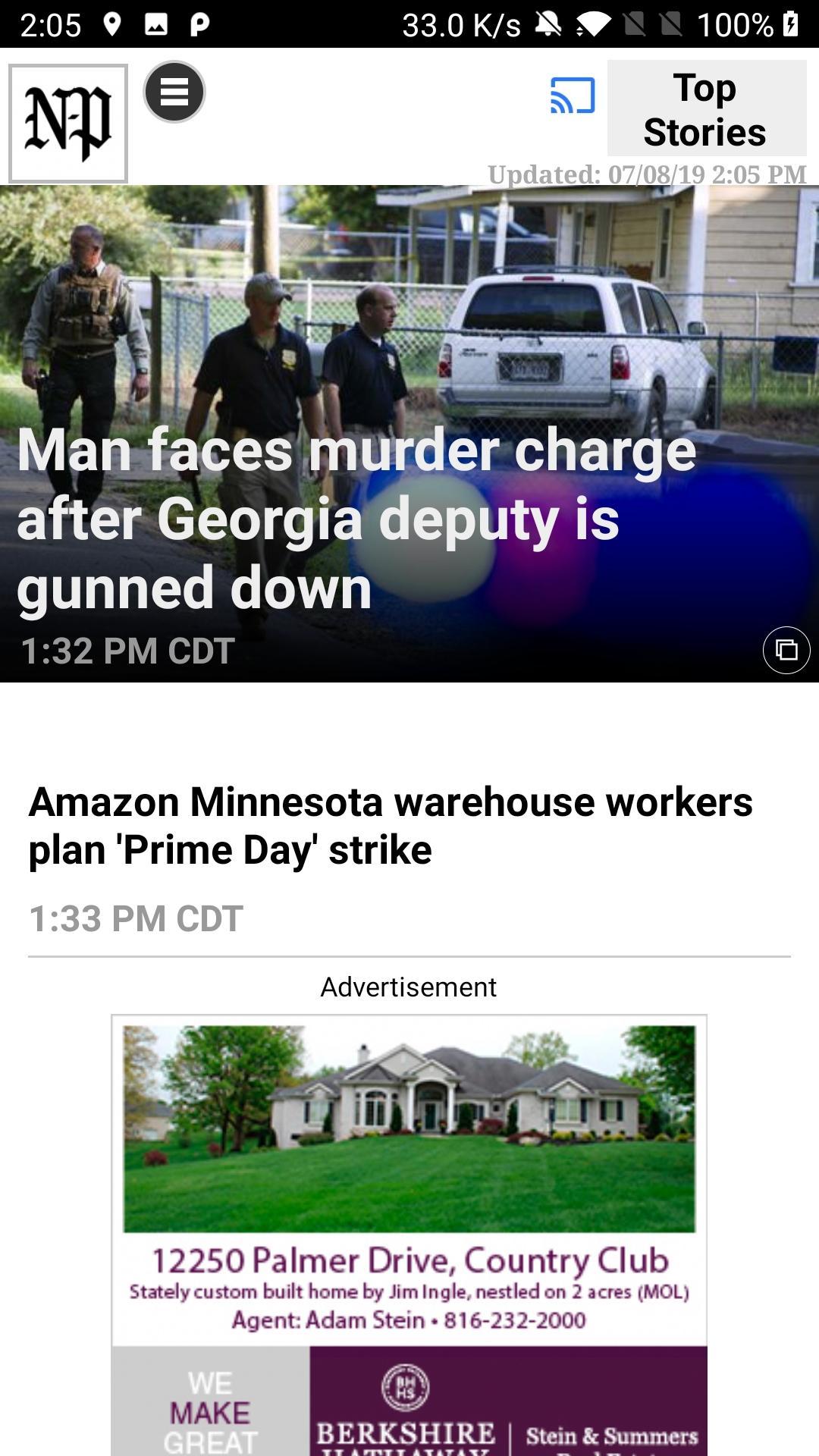
Task: Tap the Wi-Fi icon in status bar
Action: (596, 23)
